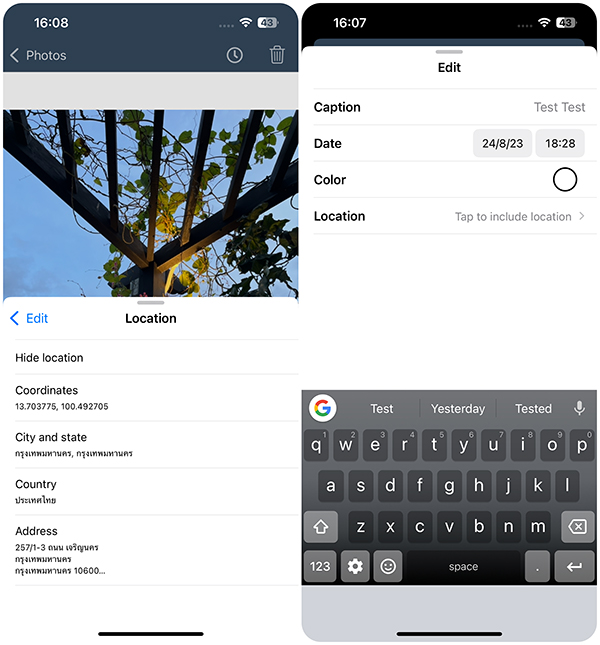
Task: Delete photo with trash icon
Action: click(277, 55)
